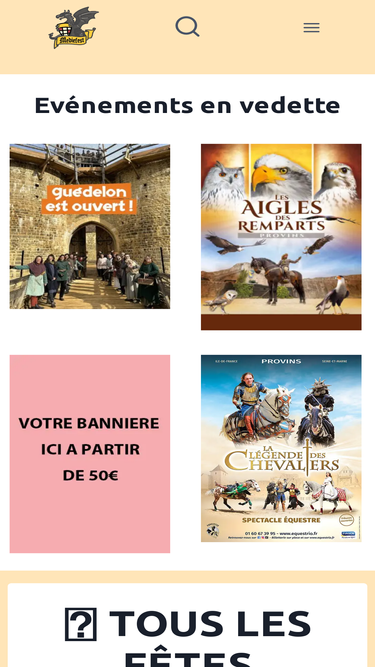Open the Guédelon est ouvert event tile

pyautogui.click(x=90, y=226)
